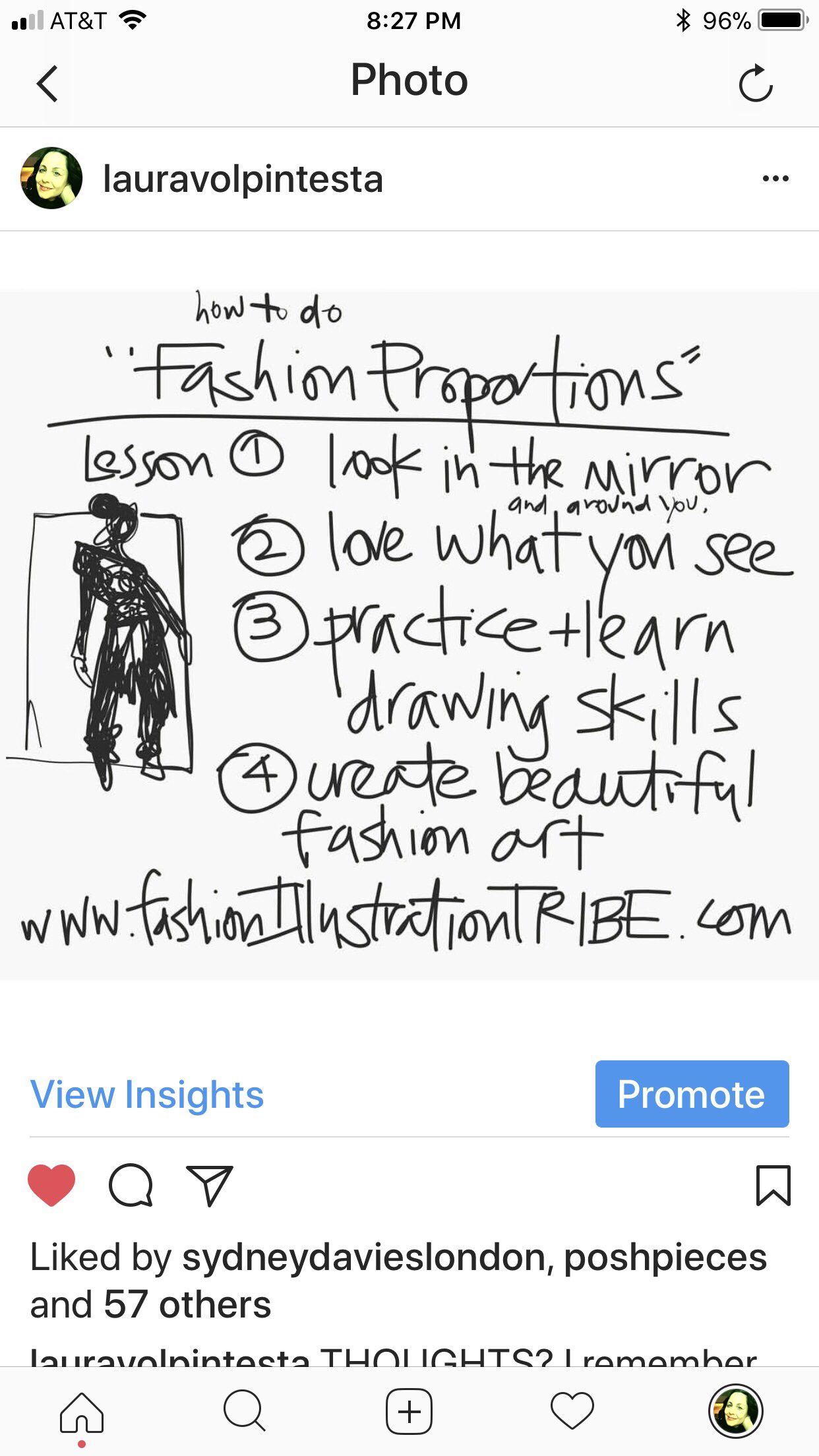The image size is (819, 1456).
Task: Open comments with the speech bubble icon
Action: 131,1185
